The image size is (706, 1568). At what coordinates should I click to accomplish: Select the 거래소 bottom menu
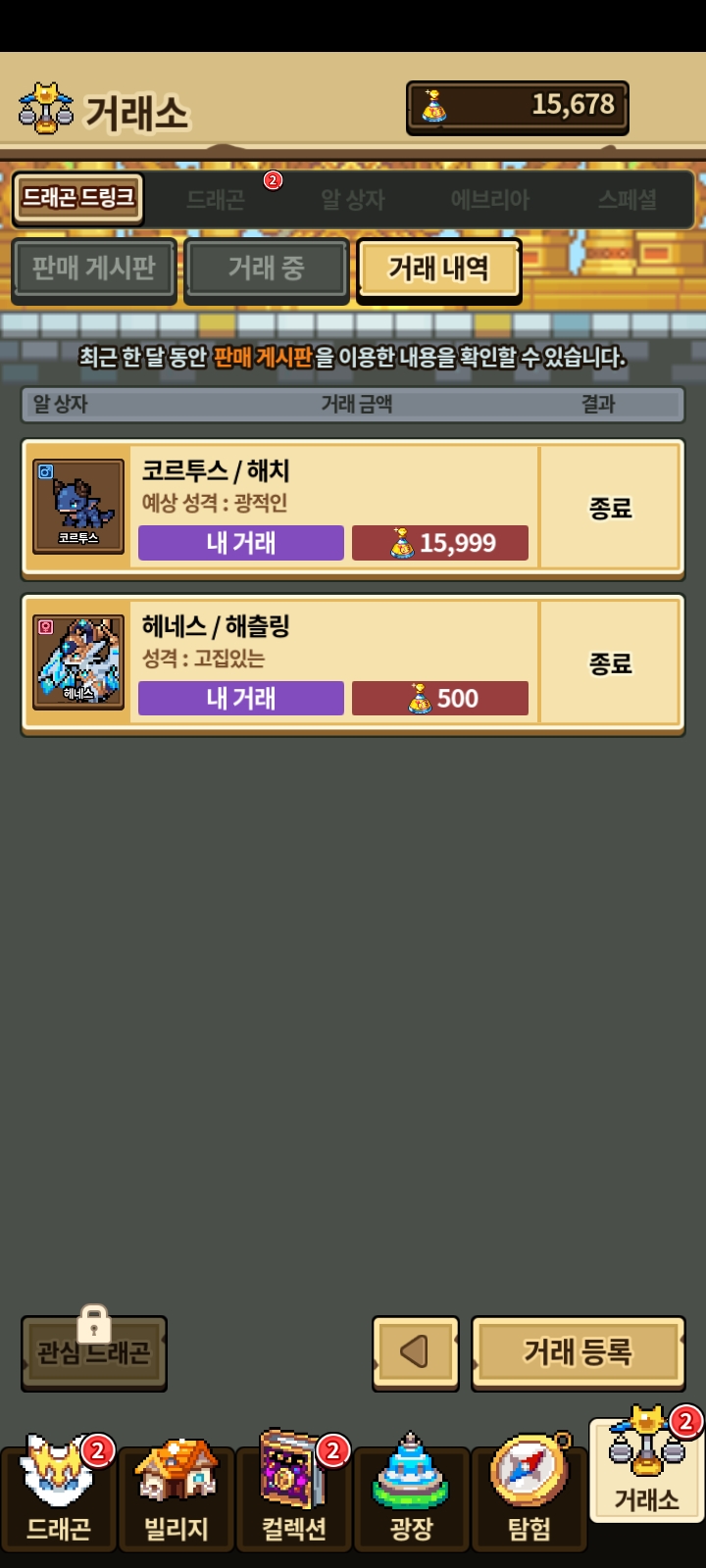coord(646,1470)
